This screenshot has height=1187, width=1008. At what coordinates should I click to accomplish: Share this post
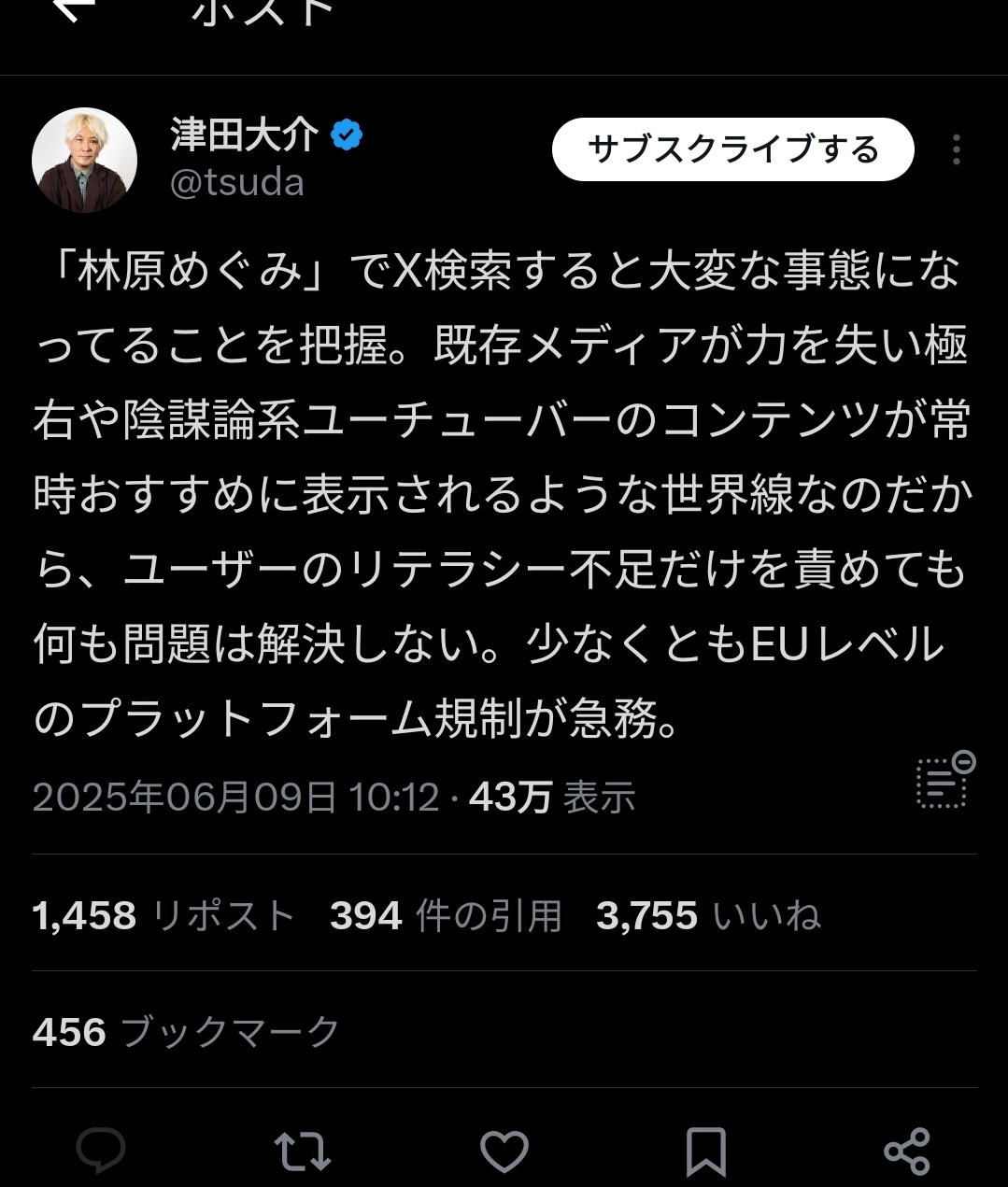point(906,1150)
